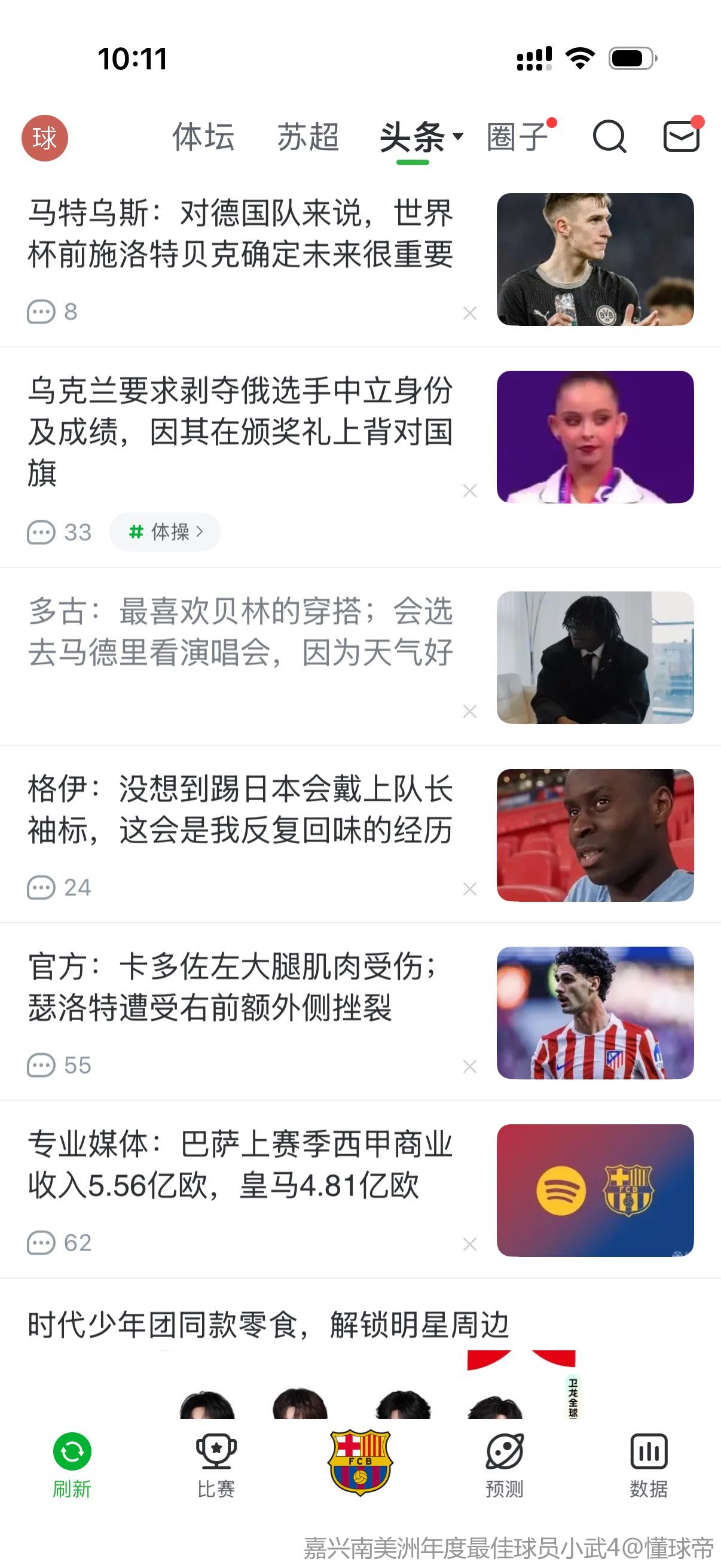Screen dimensions: 721x1568
Task: Dismiss the 多古 article
Action: coord(470,711)
